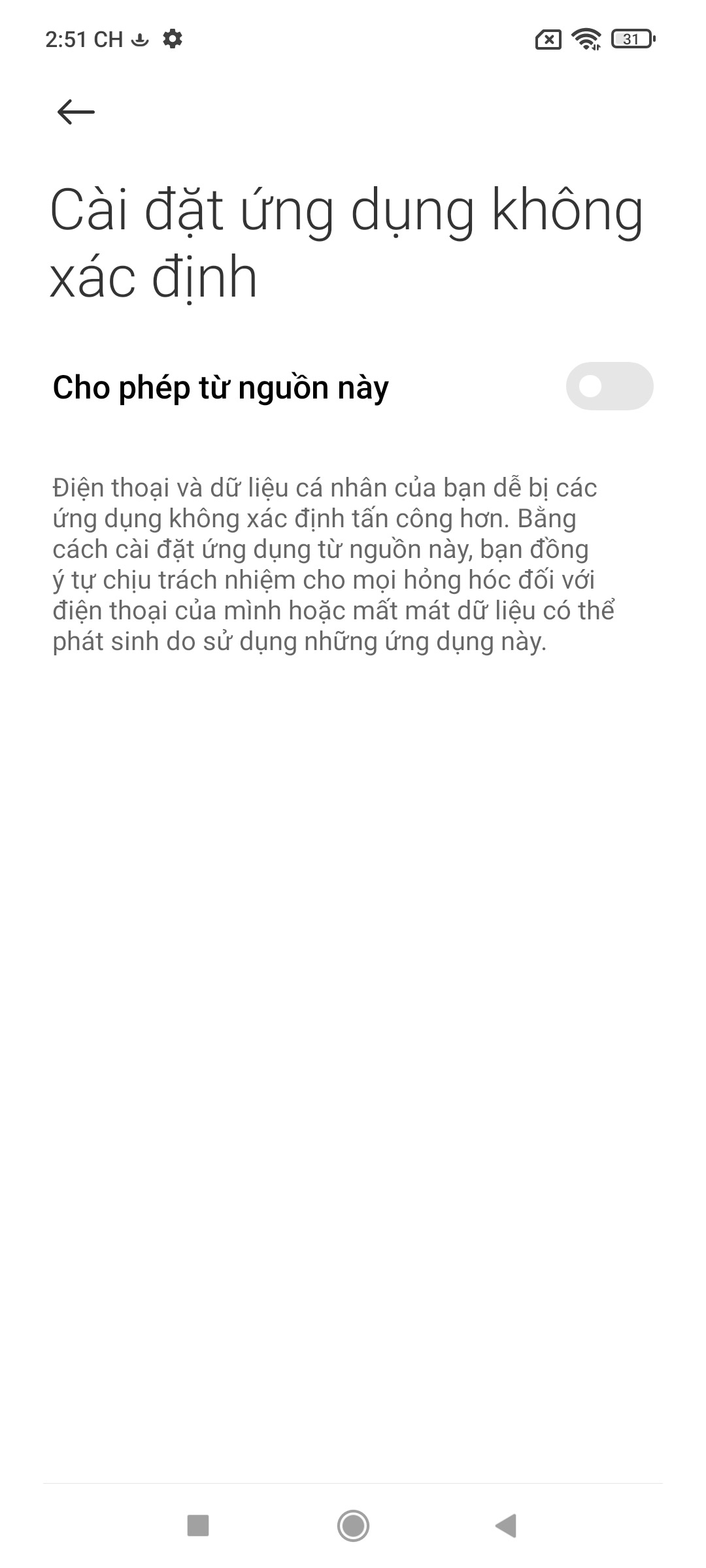The width and height of the screenshot is (706, 1568).
Task: Open recent apps from the navigation bar
Action: click(x=198, y=1526)
